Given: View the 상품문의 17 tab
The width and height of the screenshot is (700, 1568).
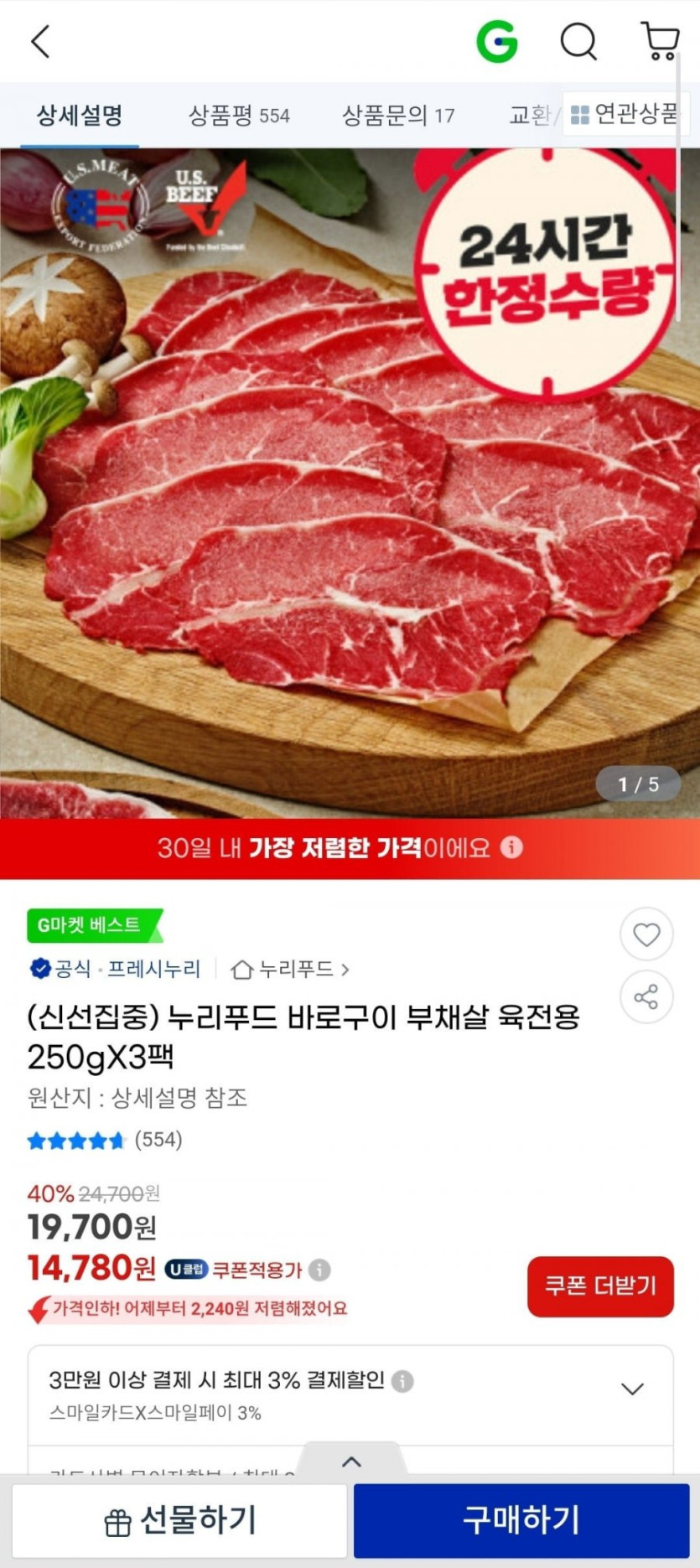Looking at the screenshot, I should (x=398, y=116).
